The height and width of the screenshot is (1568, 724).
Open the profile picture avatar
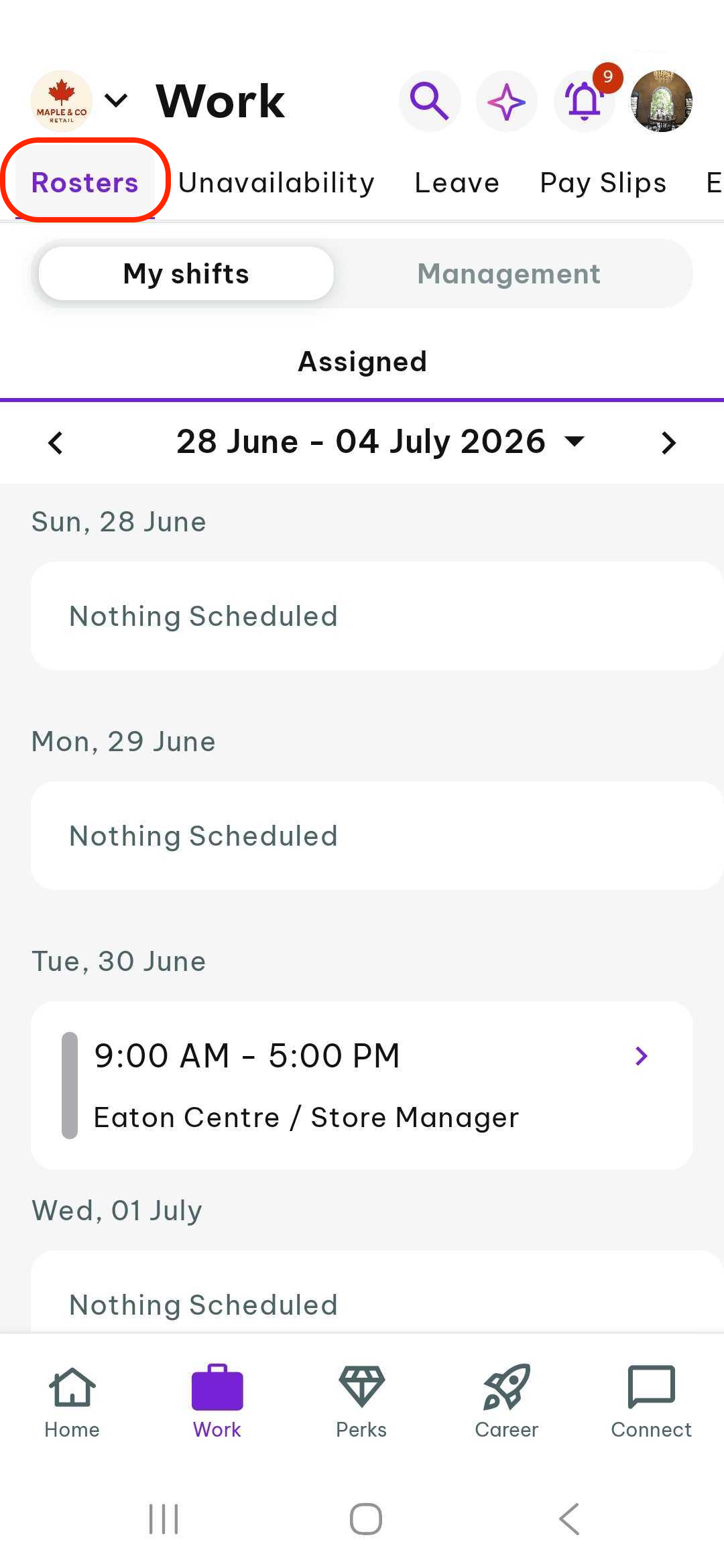coord(662,101)
